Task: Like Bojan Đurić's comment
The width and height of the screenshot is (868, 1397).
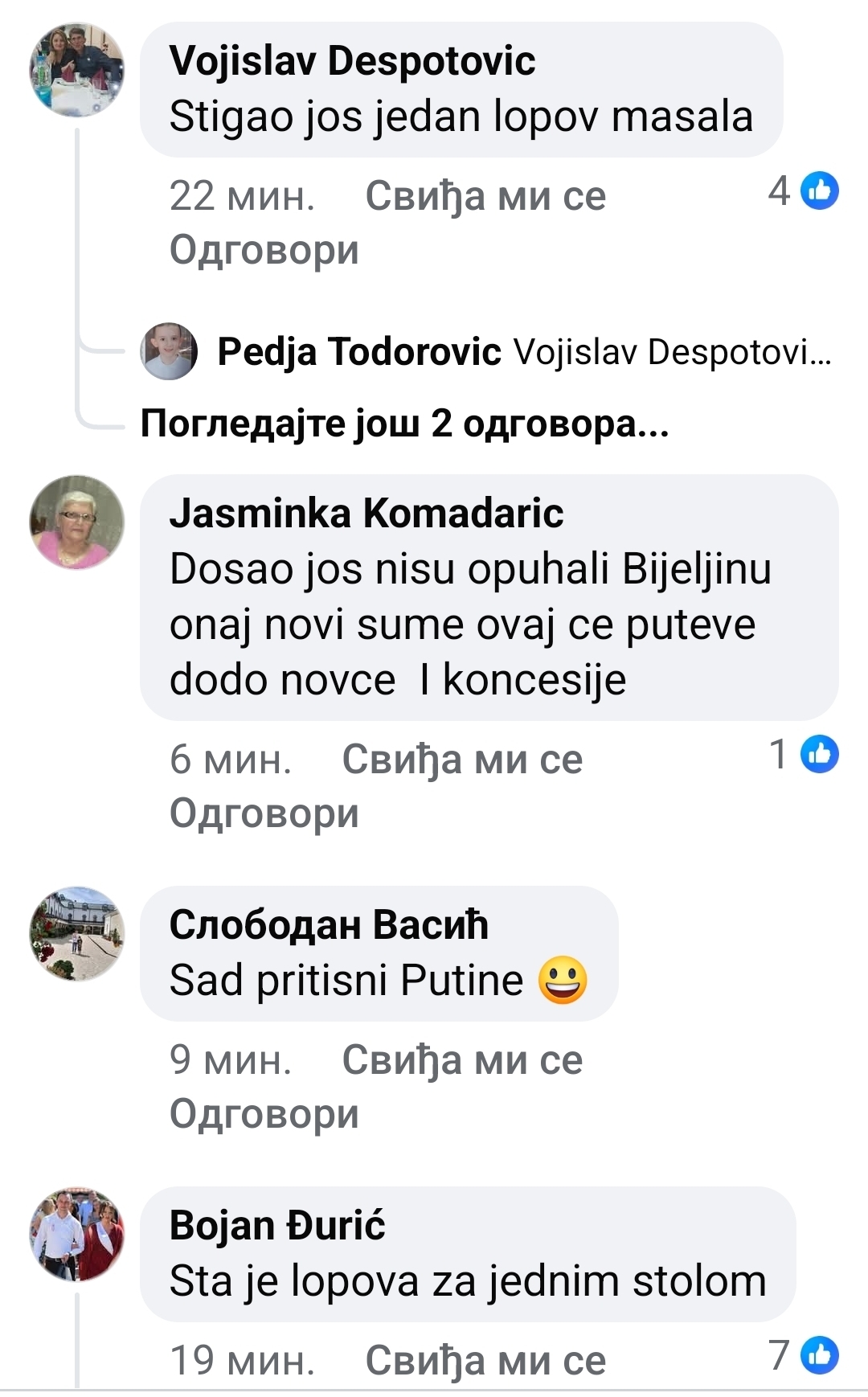Action: tap(485, 1360)
